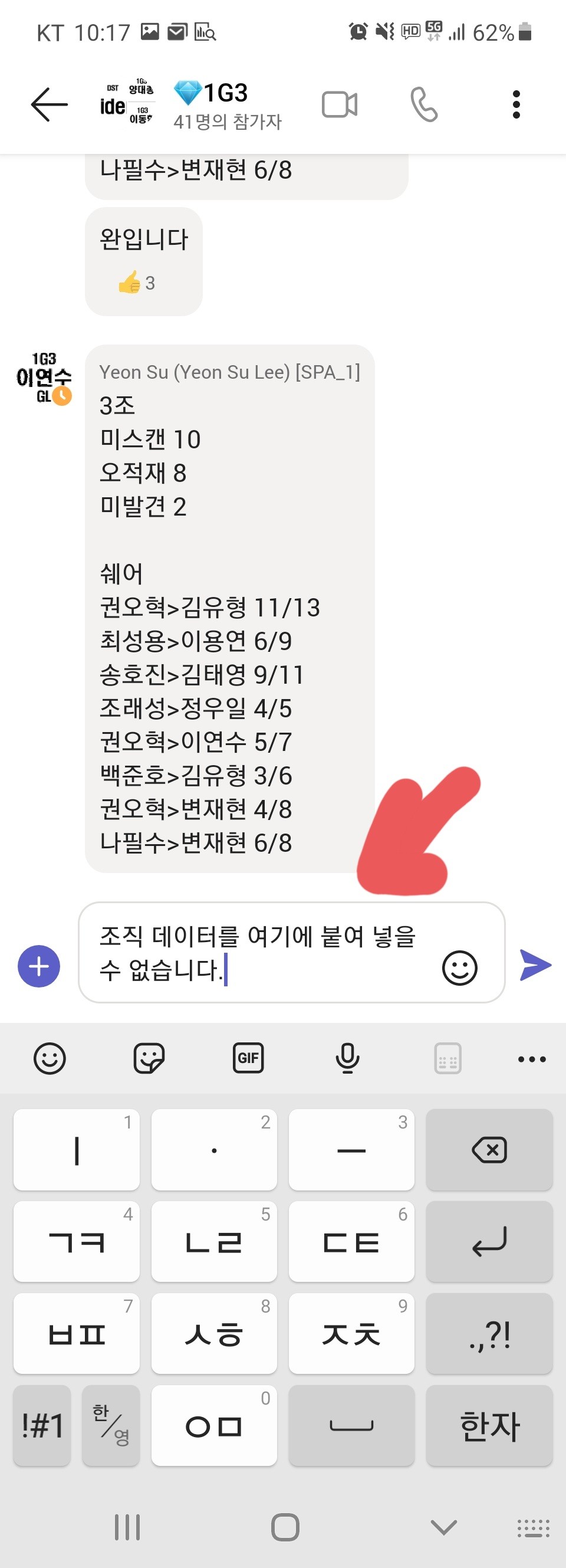This screenshot has width=566, height=1568.
Task: Open the plus attachment button
Action: click(39, 966)
